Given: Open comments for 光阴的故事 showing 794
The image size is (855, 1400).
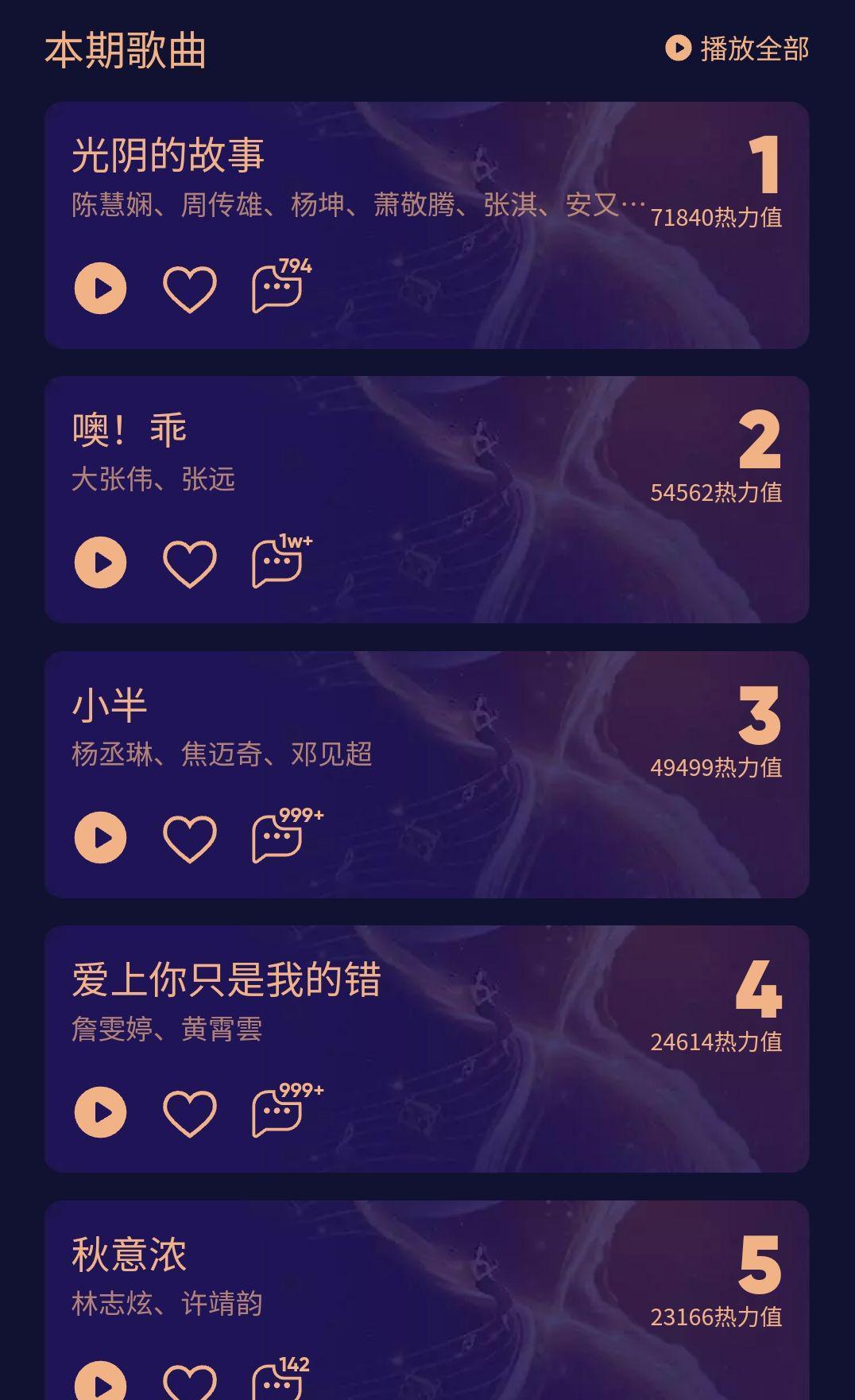Looking at the screenshot, I should (276, 289).
